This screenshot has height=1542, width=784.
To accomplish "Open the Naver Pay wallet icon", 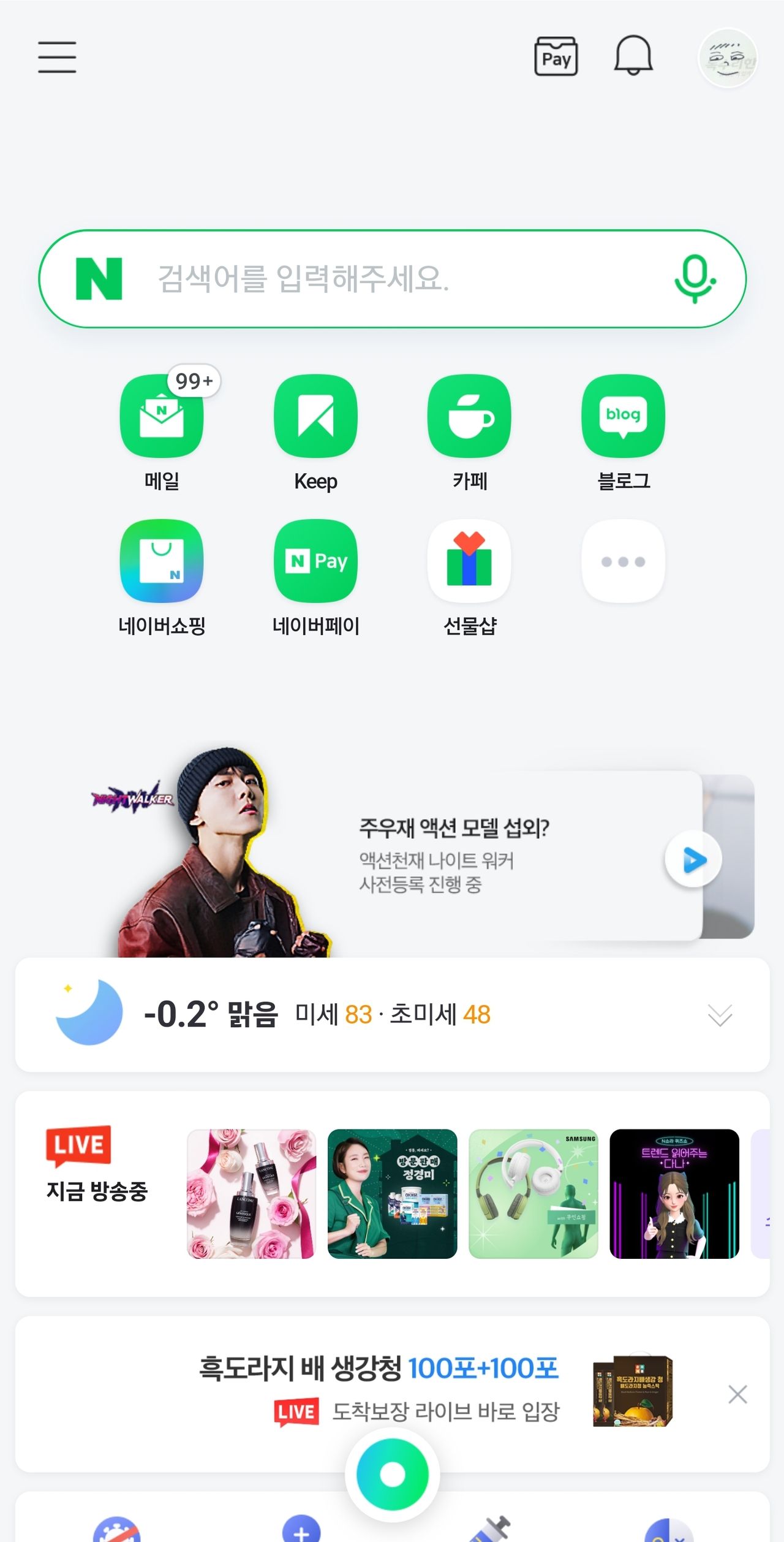I will (x=556, y=56).
